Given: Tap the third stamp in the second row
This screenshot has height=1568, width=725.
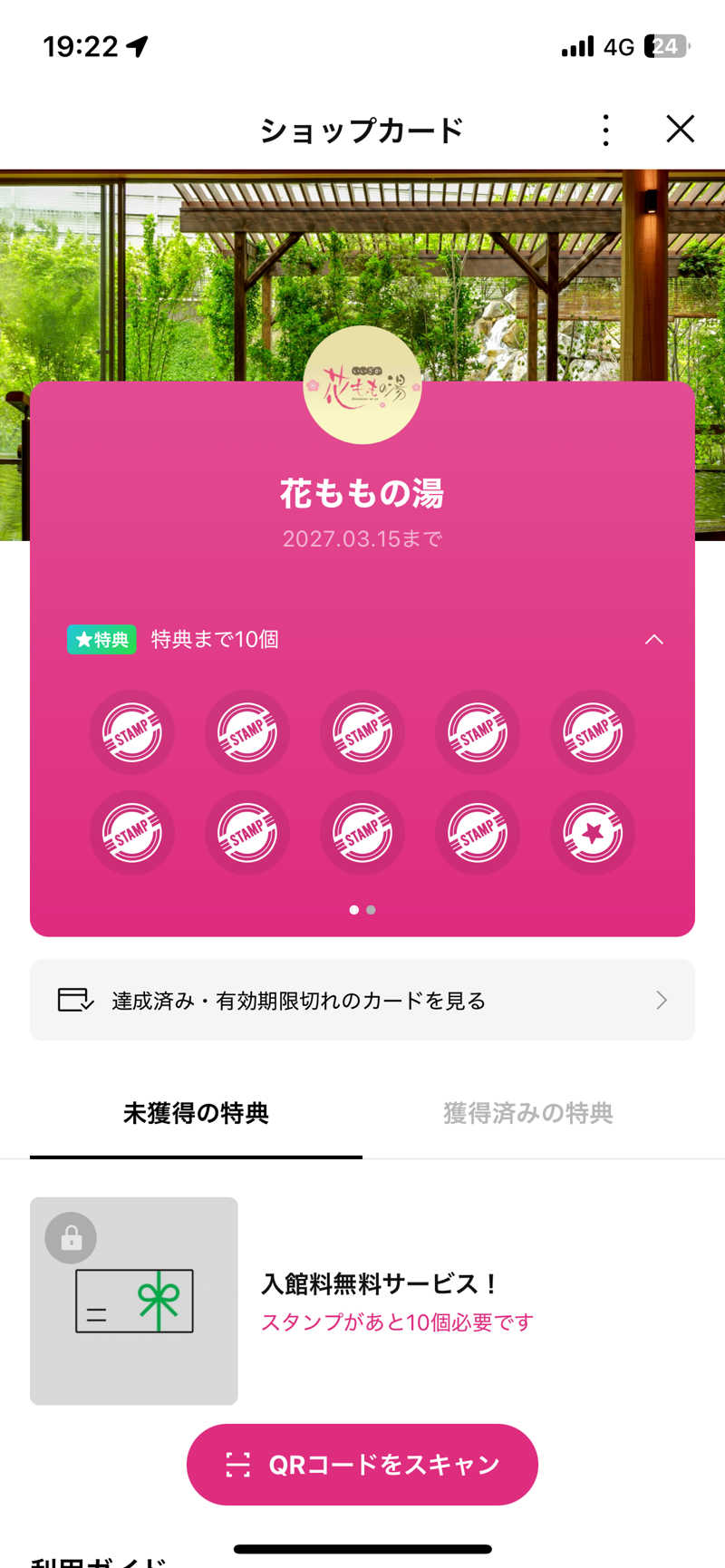Looking at the screenshot, I should coord(362,832).
